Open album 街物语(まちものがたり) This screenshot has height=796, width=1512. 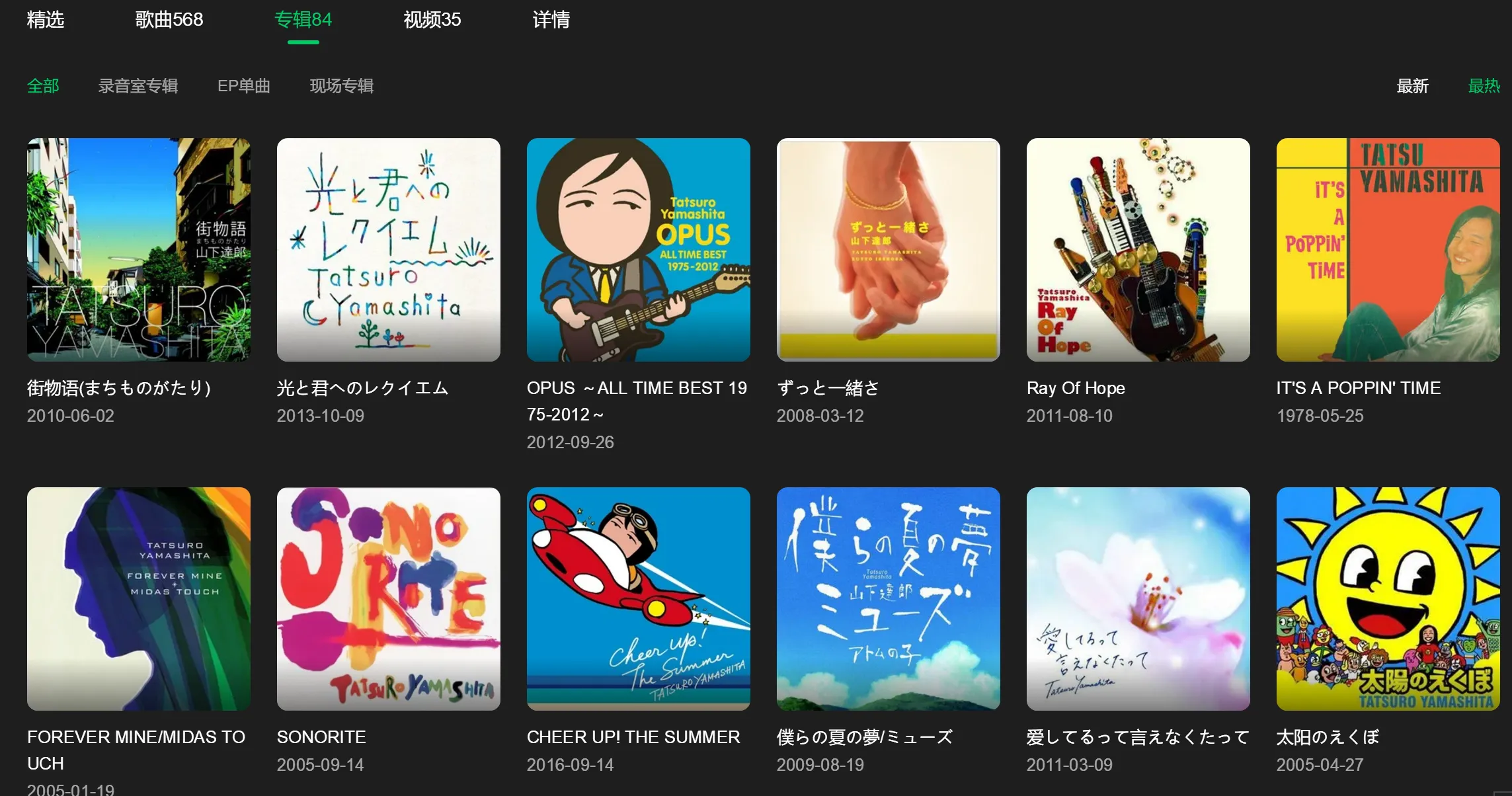[138, 249]
